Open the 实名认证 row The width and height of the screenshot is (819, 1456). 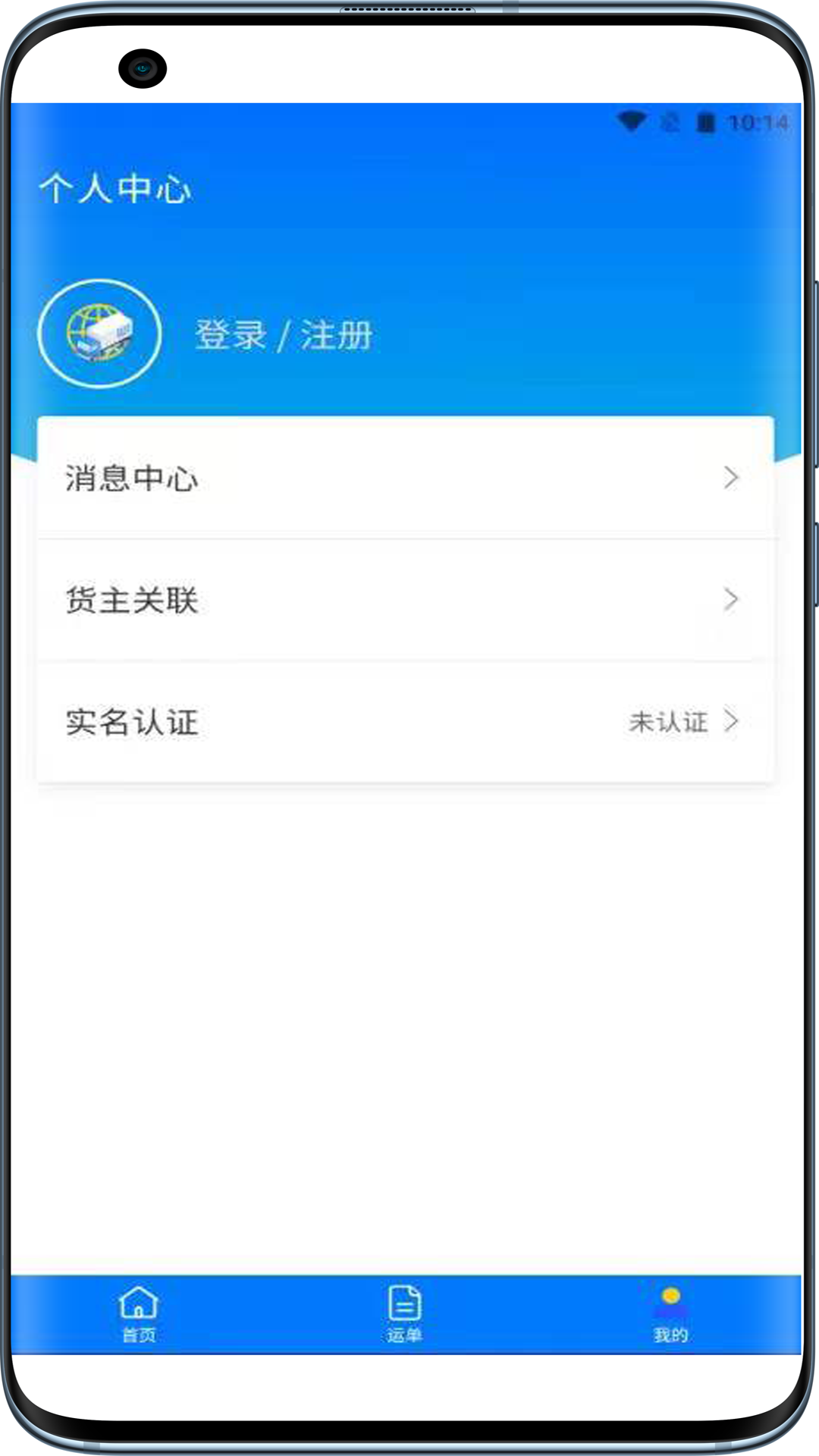coord(405,722)
